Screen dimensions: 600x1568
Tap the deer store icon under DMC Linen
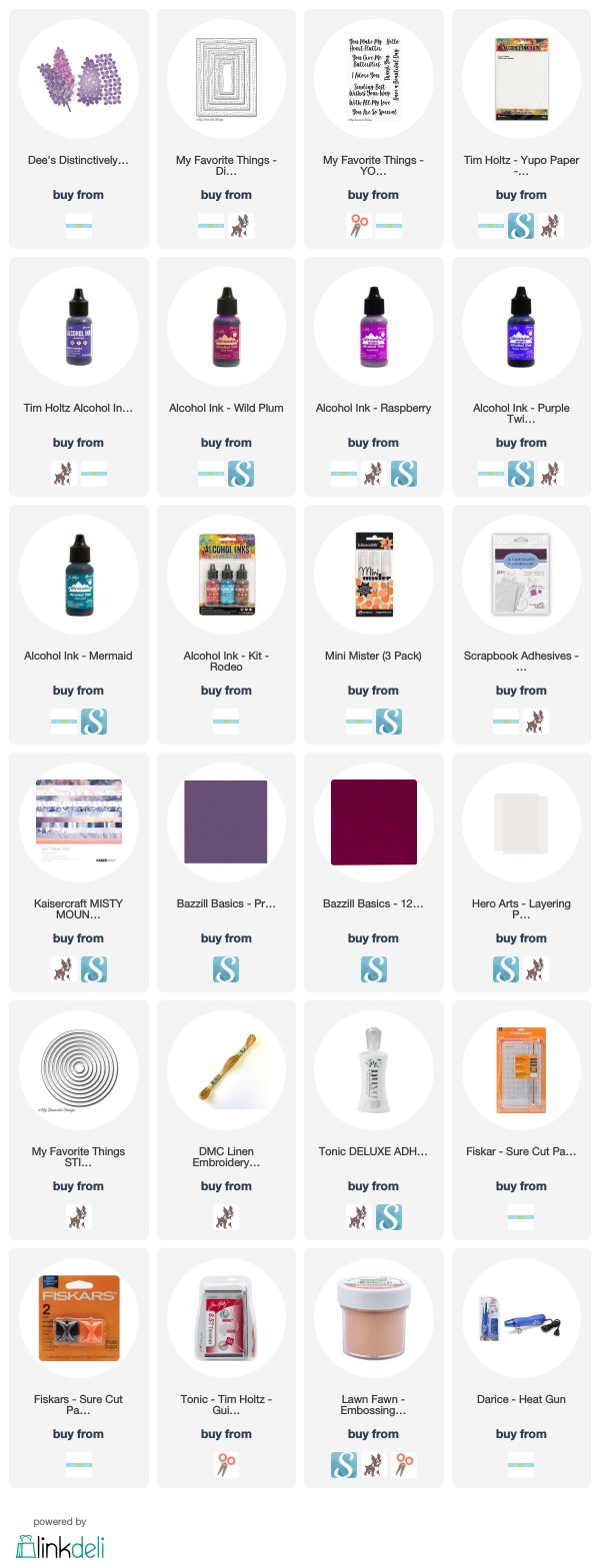(226, 1217)
